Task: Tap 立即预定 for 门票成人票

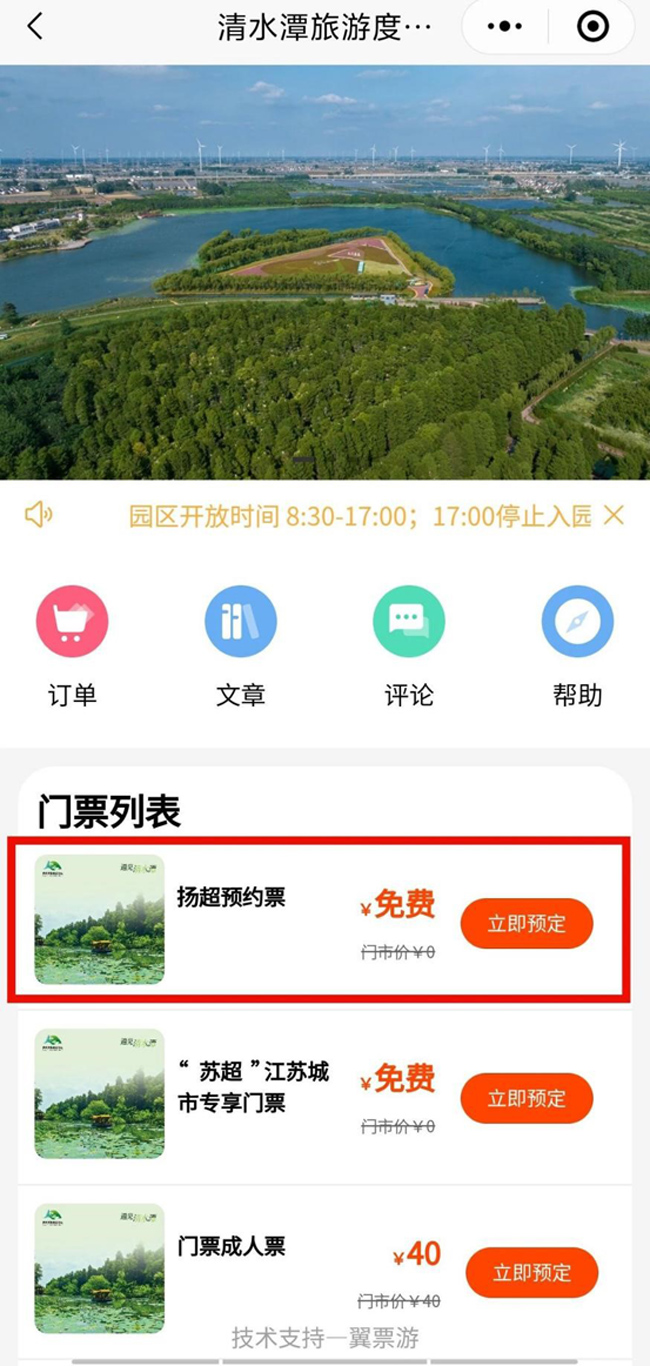Action: (531, 1272)
